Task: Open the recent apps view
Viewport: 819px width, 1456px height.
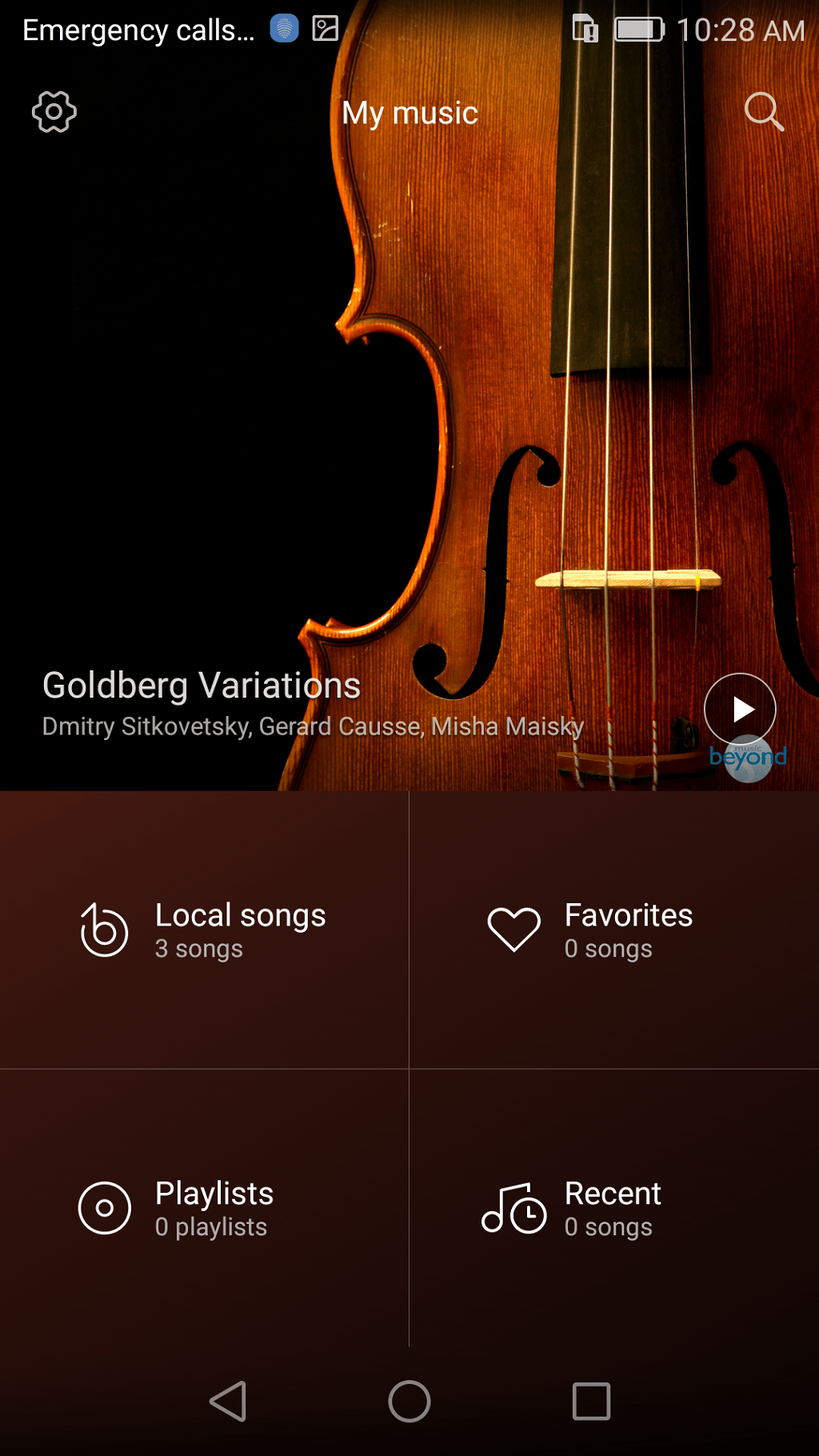Action: (591, 1402)
